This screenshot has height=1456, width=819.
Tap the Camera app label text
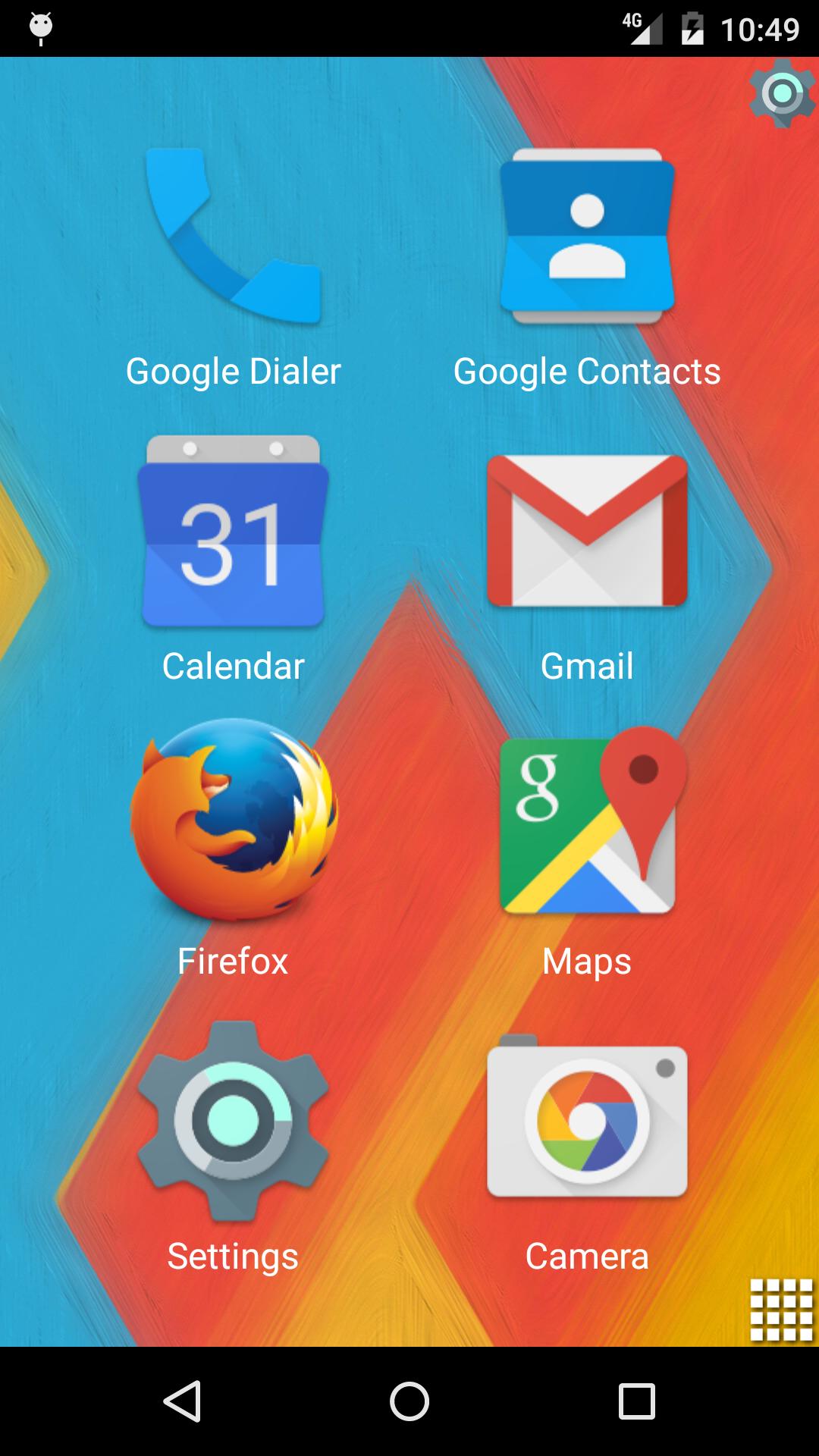588,1255
